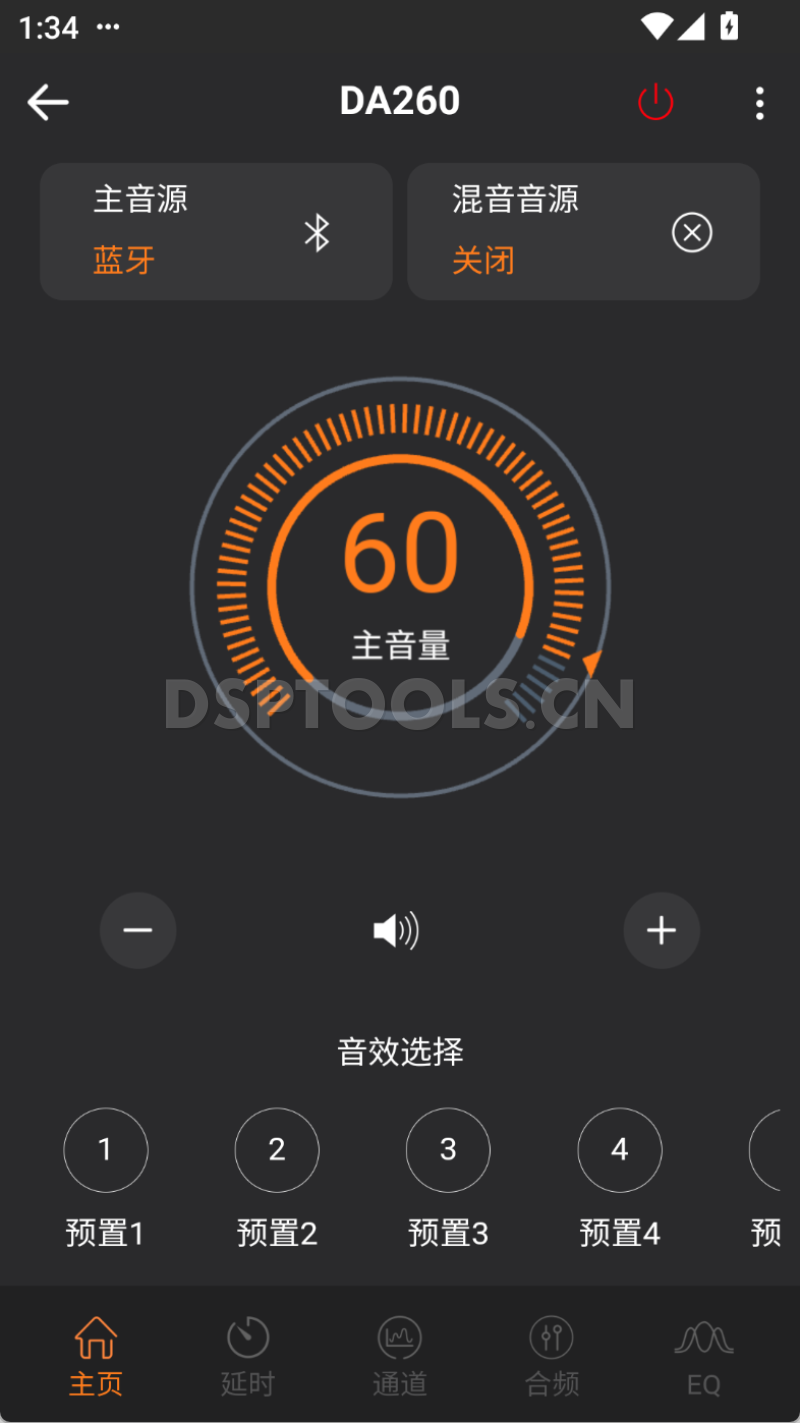
Task: Tap the Bluetooth icon on 主音源 card
Action: click(x=318, y=231)
